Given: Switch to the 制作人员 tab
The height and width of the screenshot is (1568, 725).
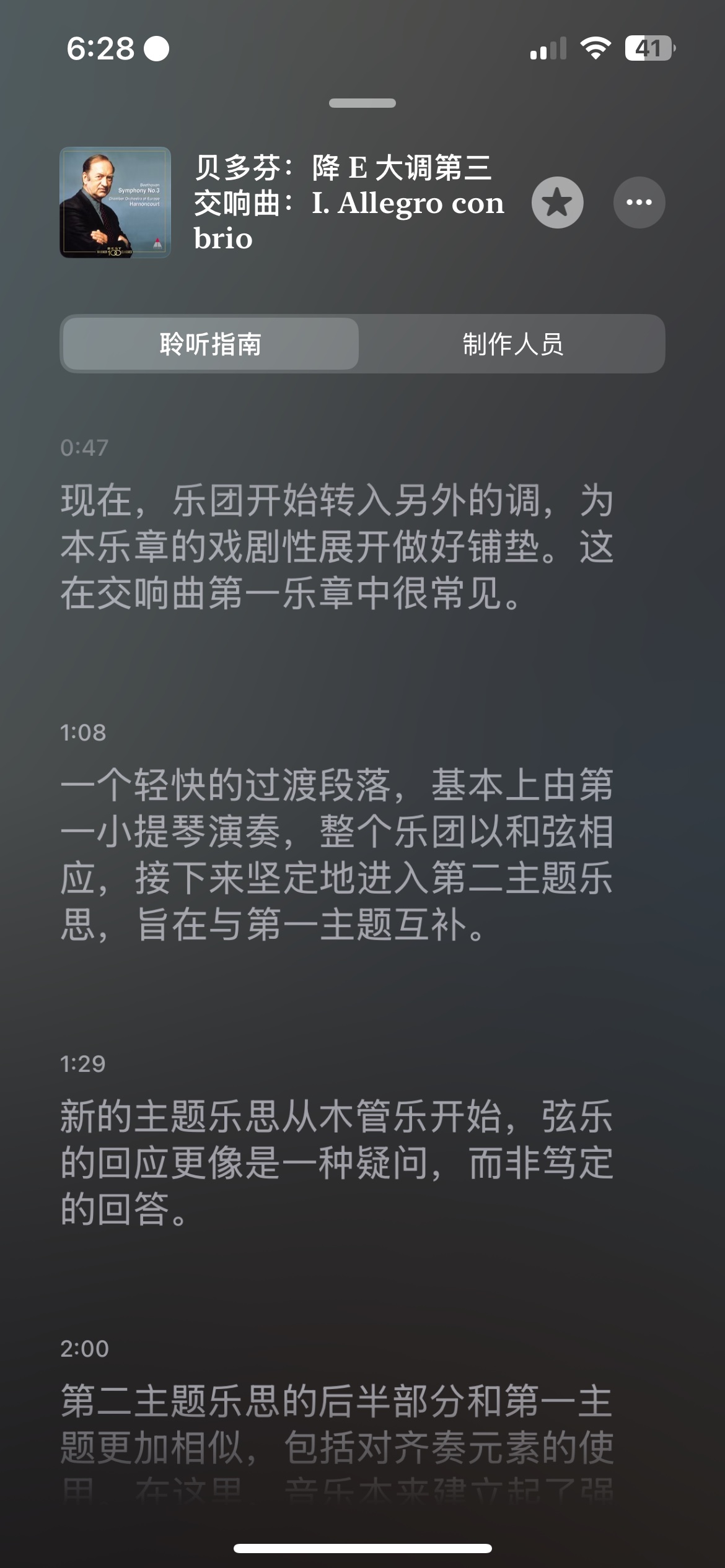Looking at the screenshot, I should pyautogui.click(x=512, y=344).
